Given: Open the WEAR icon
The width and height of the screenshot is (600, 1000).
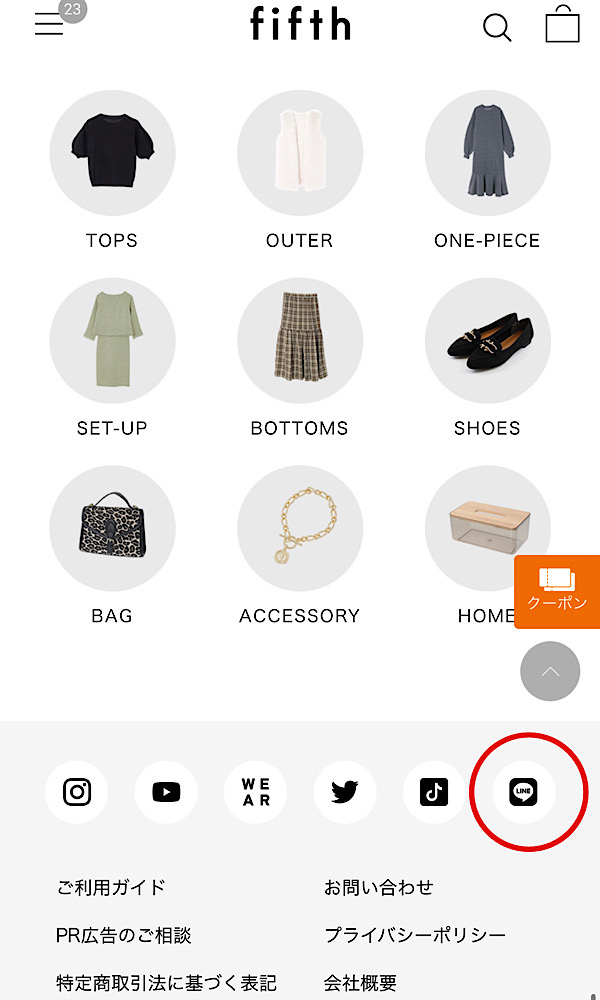Looking at the screenshot, I should tap(256, 792).
